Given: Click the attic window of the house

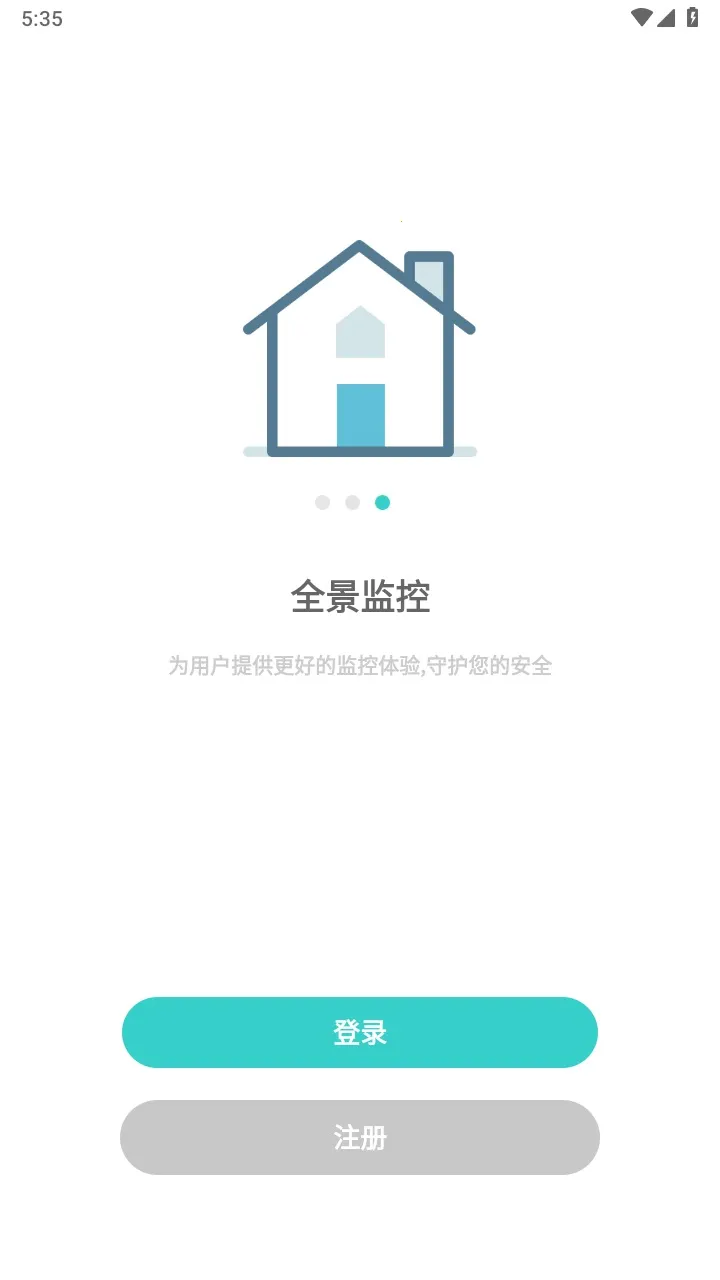Looking at the screenshot, I should click(x=358, y=335).
